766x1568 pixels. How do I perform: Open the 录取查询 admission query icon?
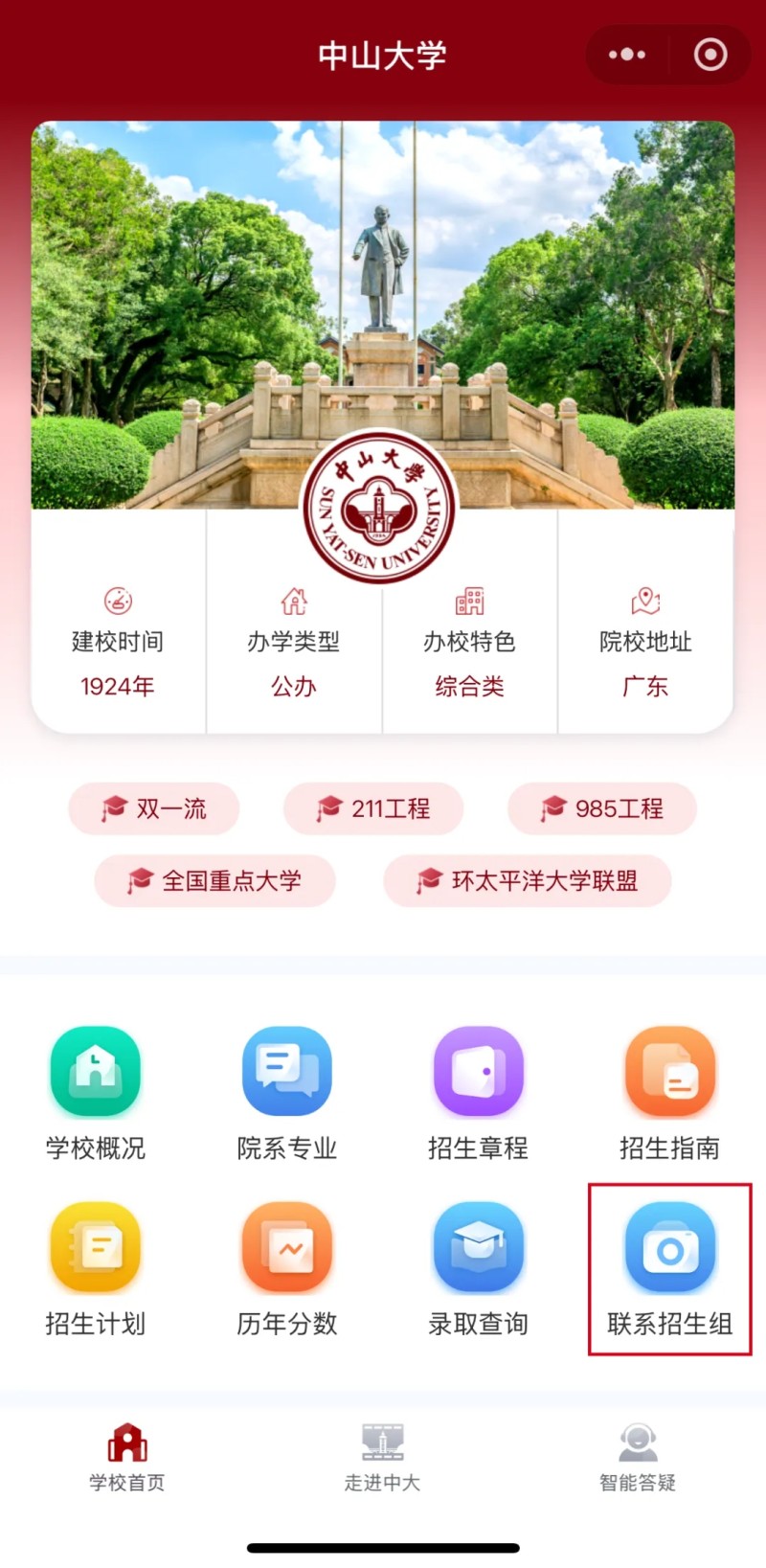pos(479,1247)
